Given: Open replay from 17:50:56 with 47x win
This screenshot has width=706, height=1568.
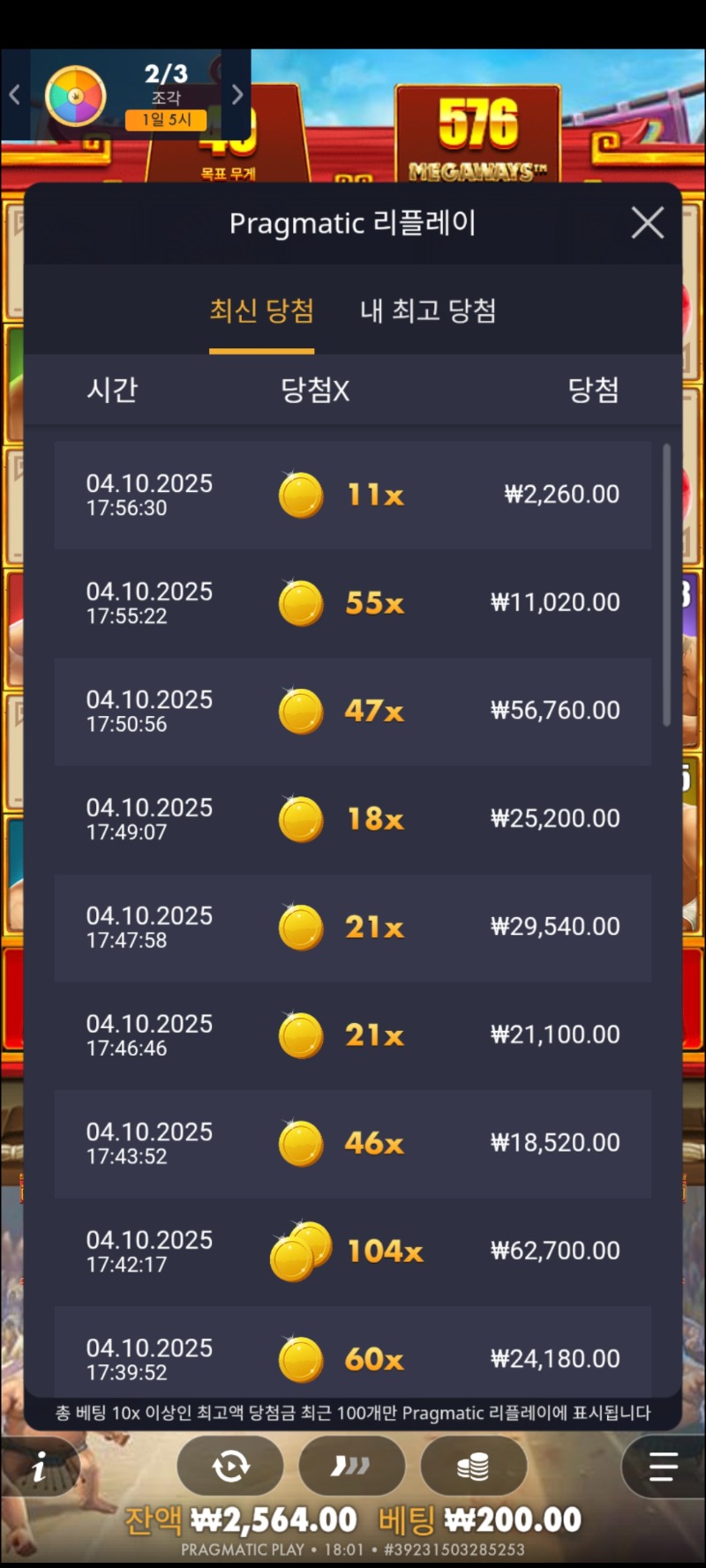Looking at the screenshot, I should [x=353, y=711].
